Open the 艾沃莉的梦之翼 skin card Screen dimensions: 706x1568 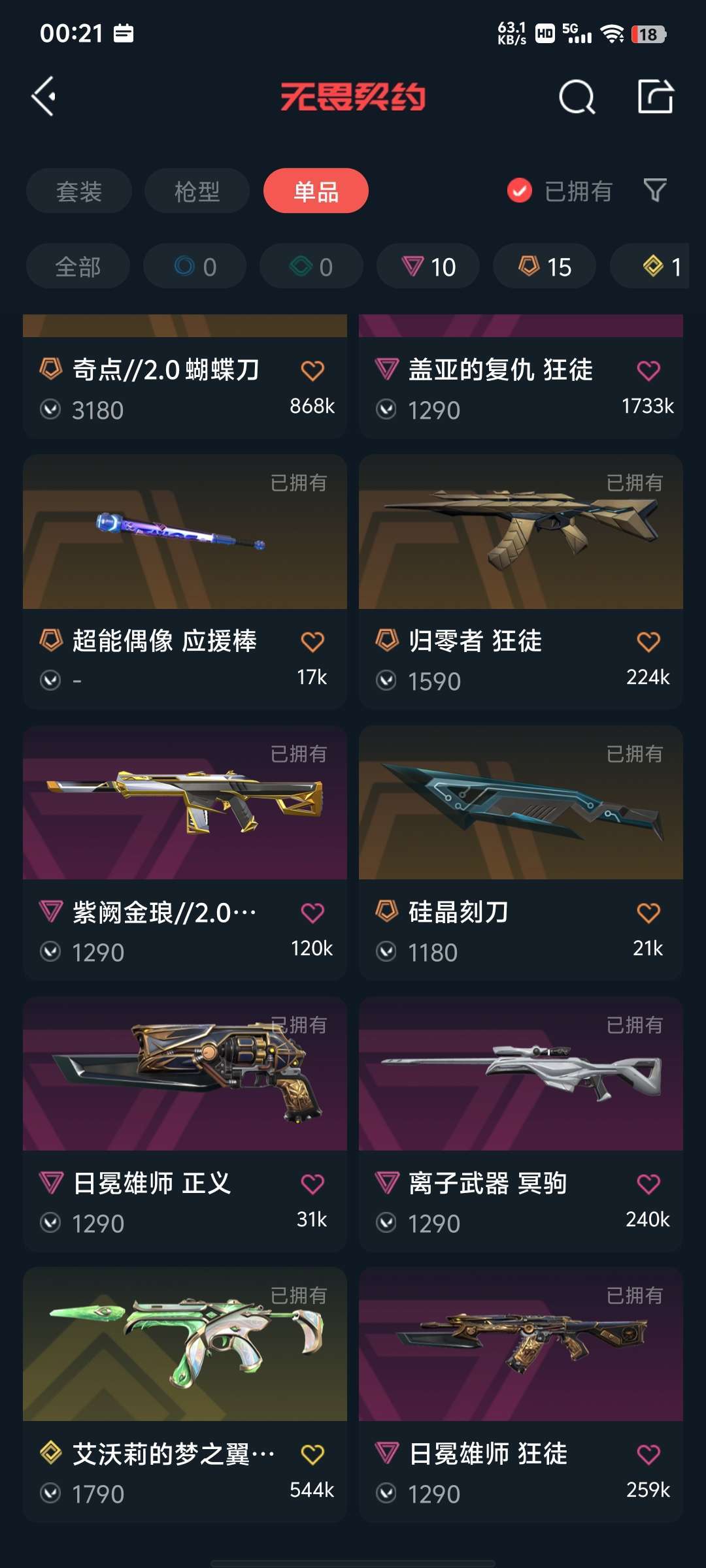point(185,1395)
